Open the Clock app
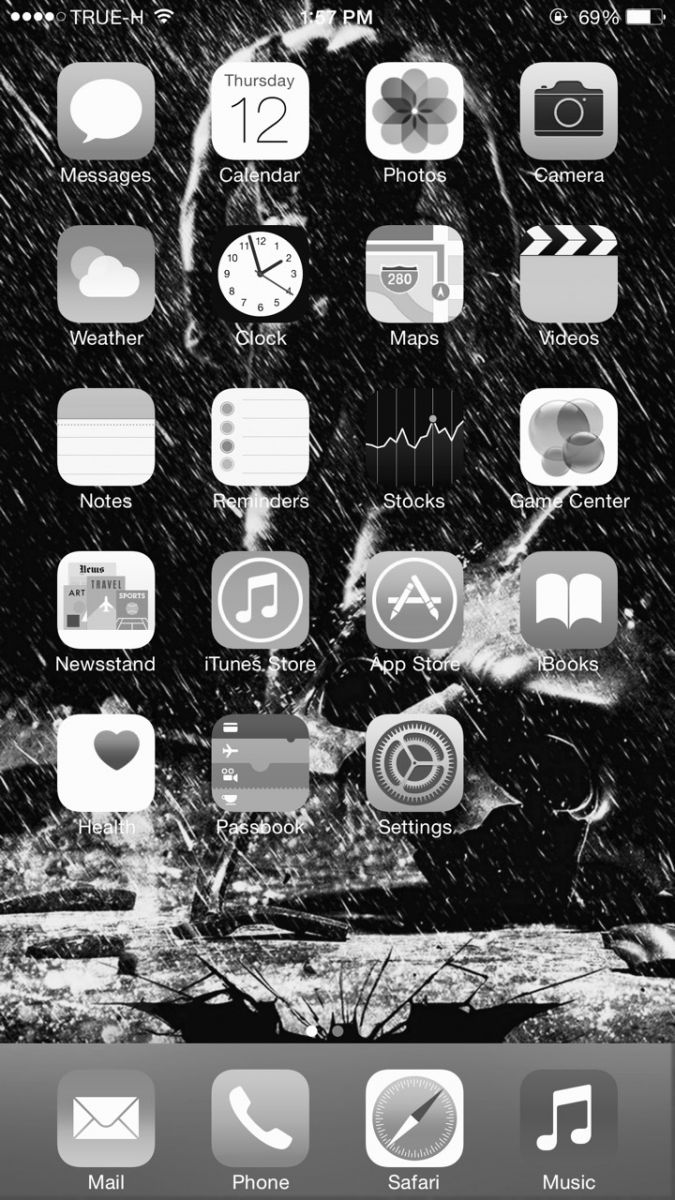This screenshot has width=675, height=1200. click(260, 274)
